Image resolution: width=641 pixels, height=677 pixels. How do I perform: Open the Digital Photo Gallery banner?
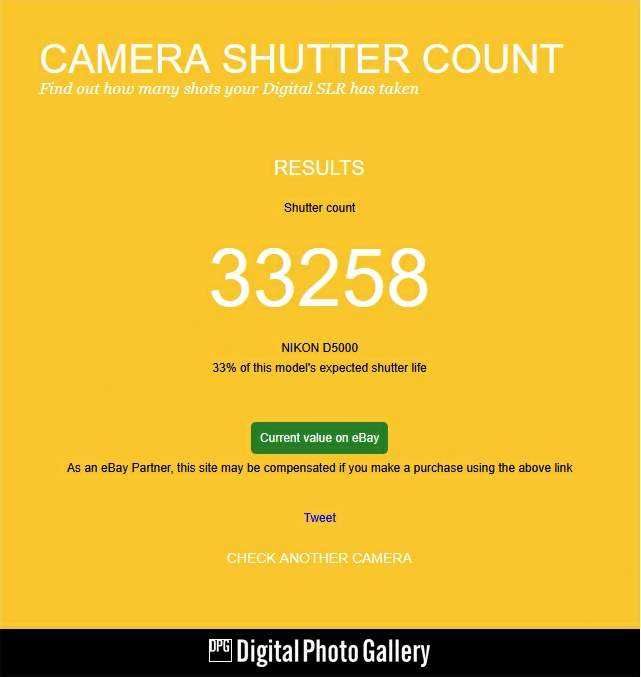(x=319, y=652)
